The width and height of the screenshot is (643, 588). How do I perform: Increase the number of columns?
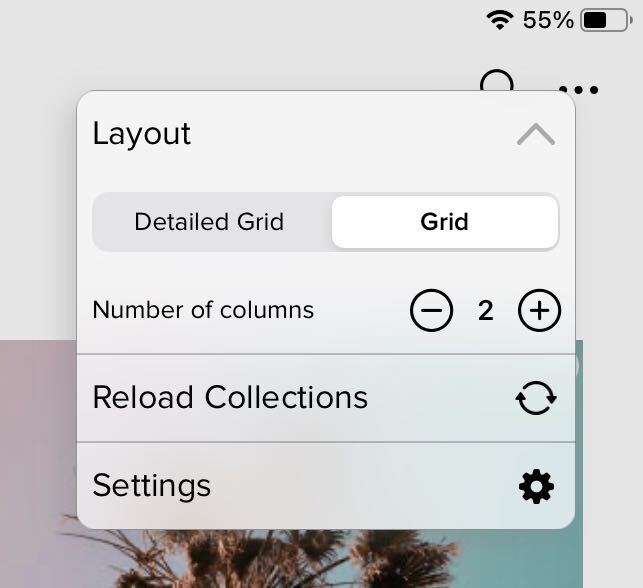539,311
